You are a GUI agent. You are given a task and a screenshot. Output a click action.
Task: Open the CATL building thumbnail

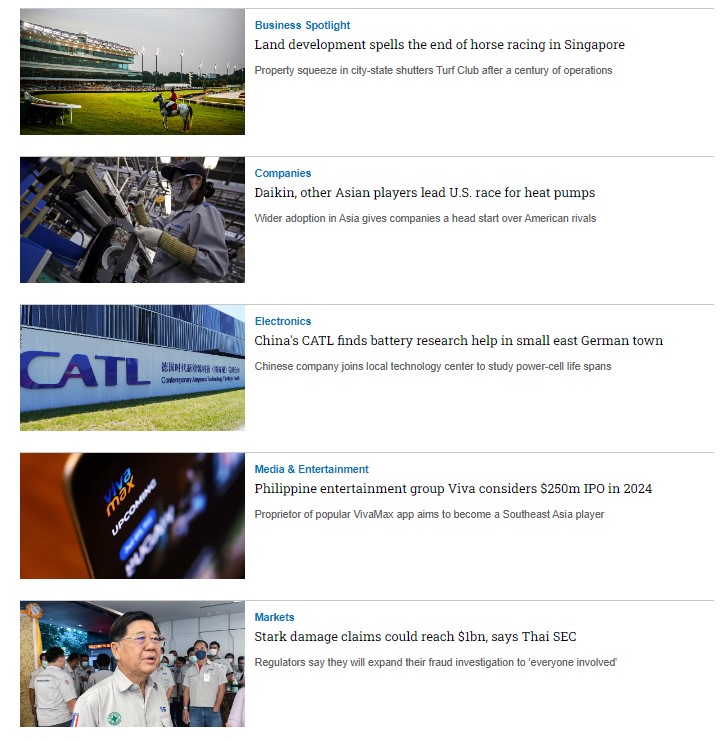[x=132, y=368]
